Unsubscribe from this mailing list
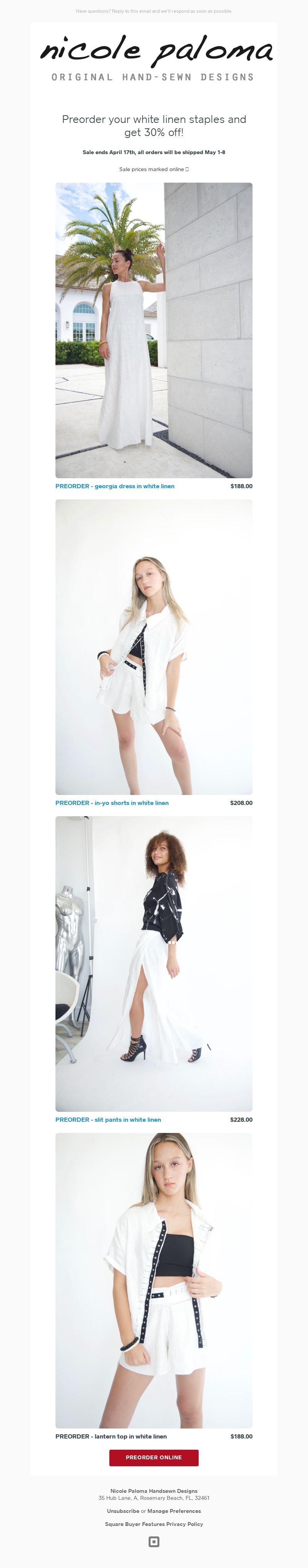The image size is (308, 1568). [x=122, y=1510]
